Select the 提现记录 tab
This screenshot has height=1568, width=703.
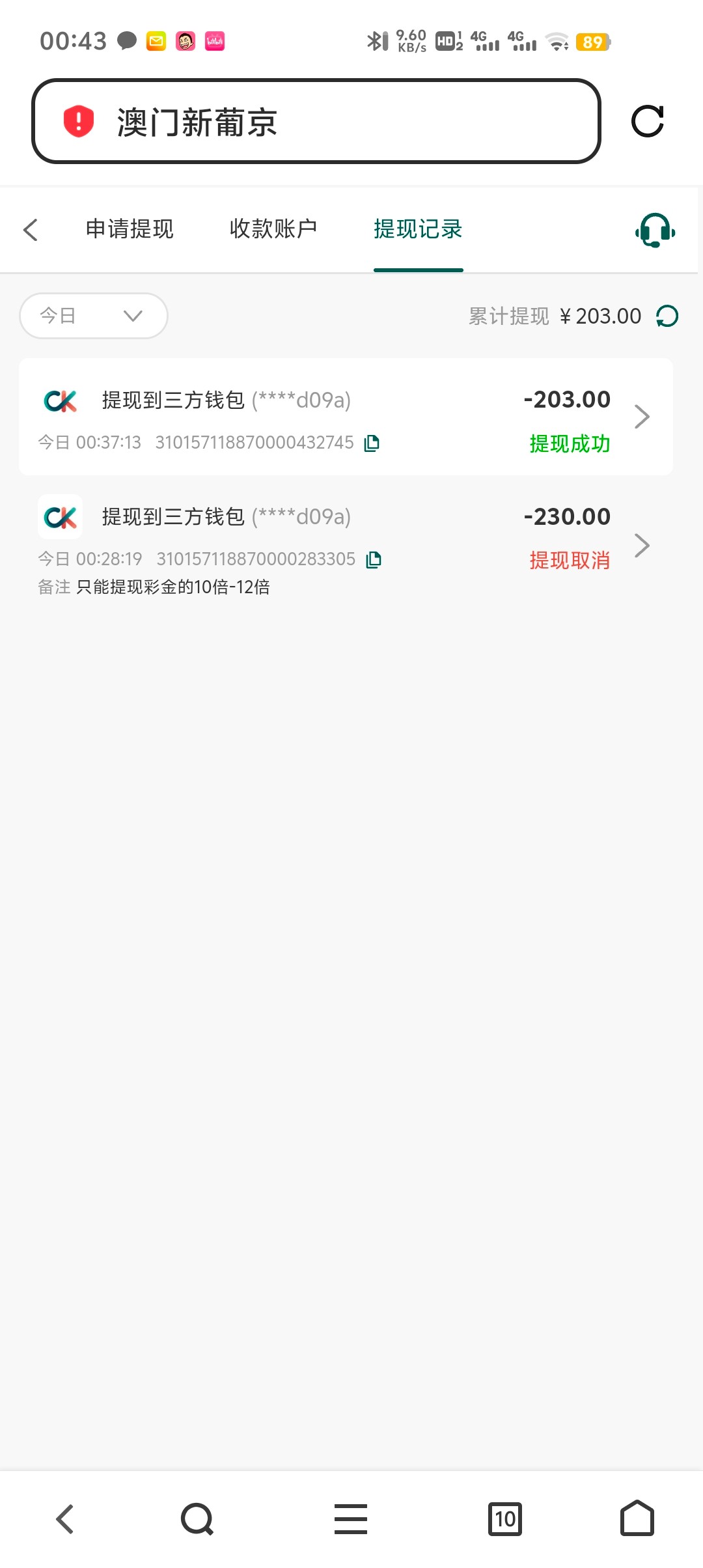[418, 229]
